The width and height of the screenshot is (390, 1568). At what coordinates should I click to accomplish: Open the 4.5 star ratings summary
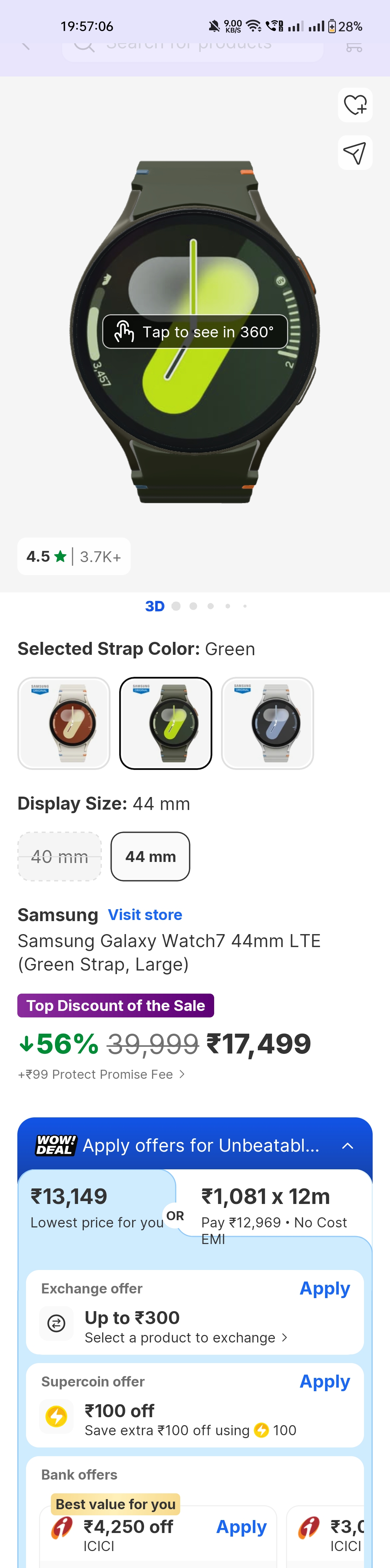(x=74, y=556)
